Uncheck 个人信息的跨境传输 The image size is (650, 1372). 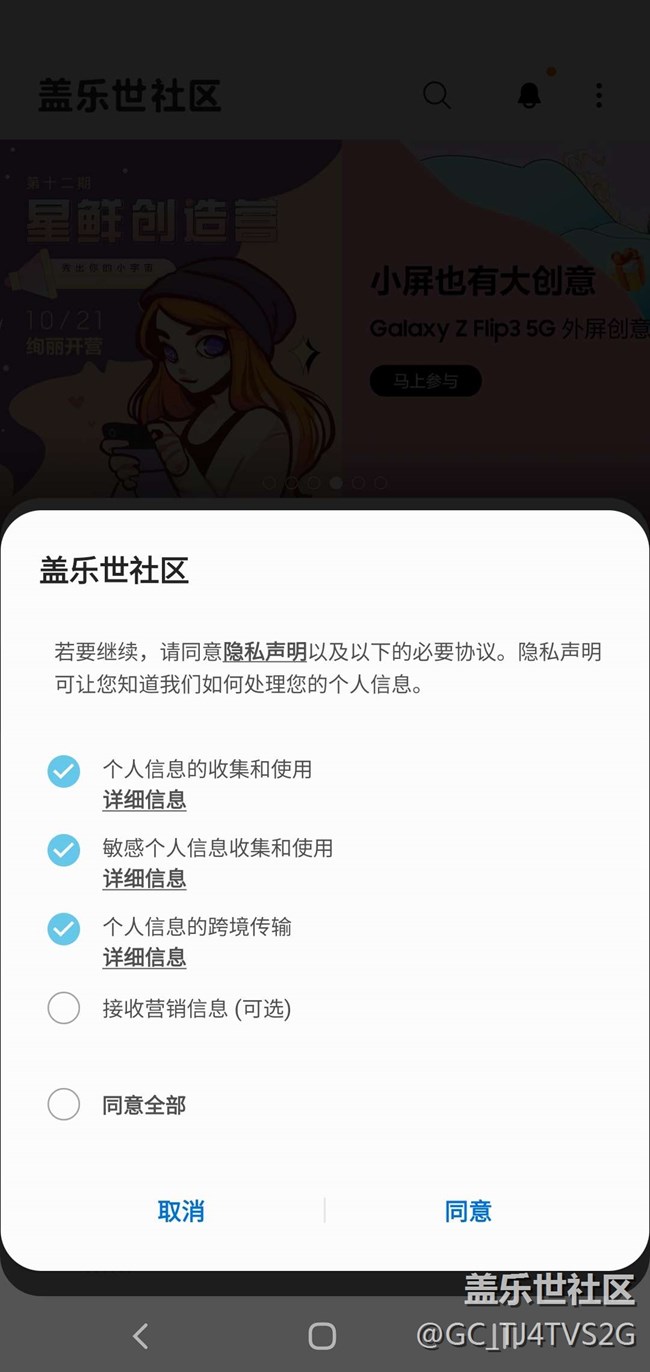tap(64, 929)
